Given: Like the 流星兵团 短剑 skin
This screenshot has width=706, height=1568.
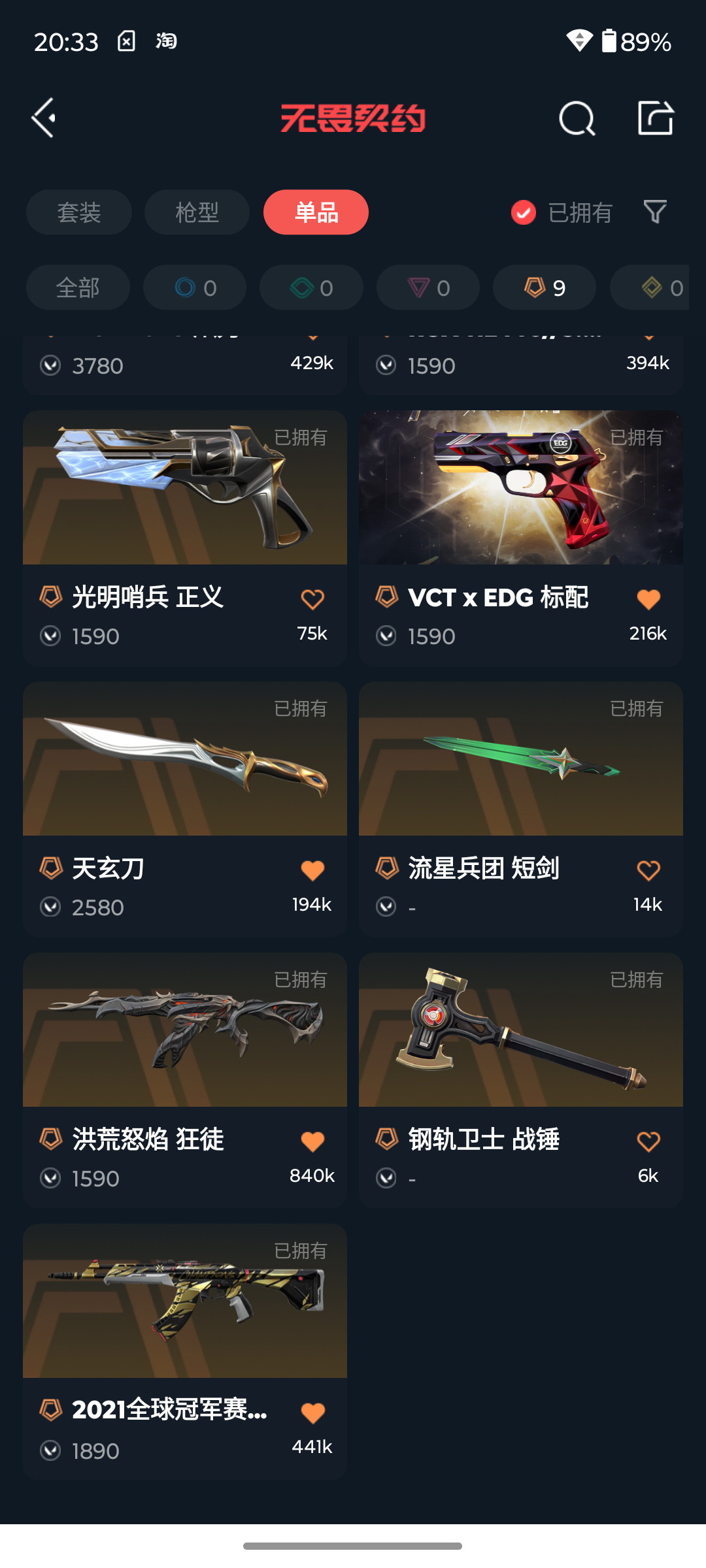Looking at the screenshot, I should [648, 870].
